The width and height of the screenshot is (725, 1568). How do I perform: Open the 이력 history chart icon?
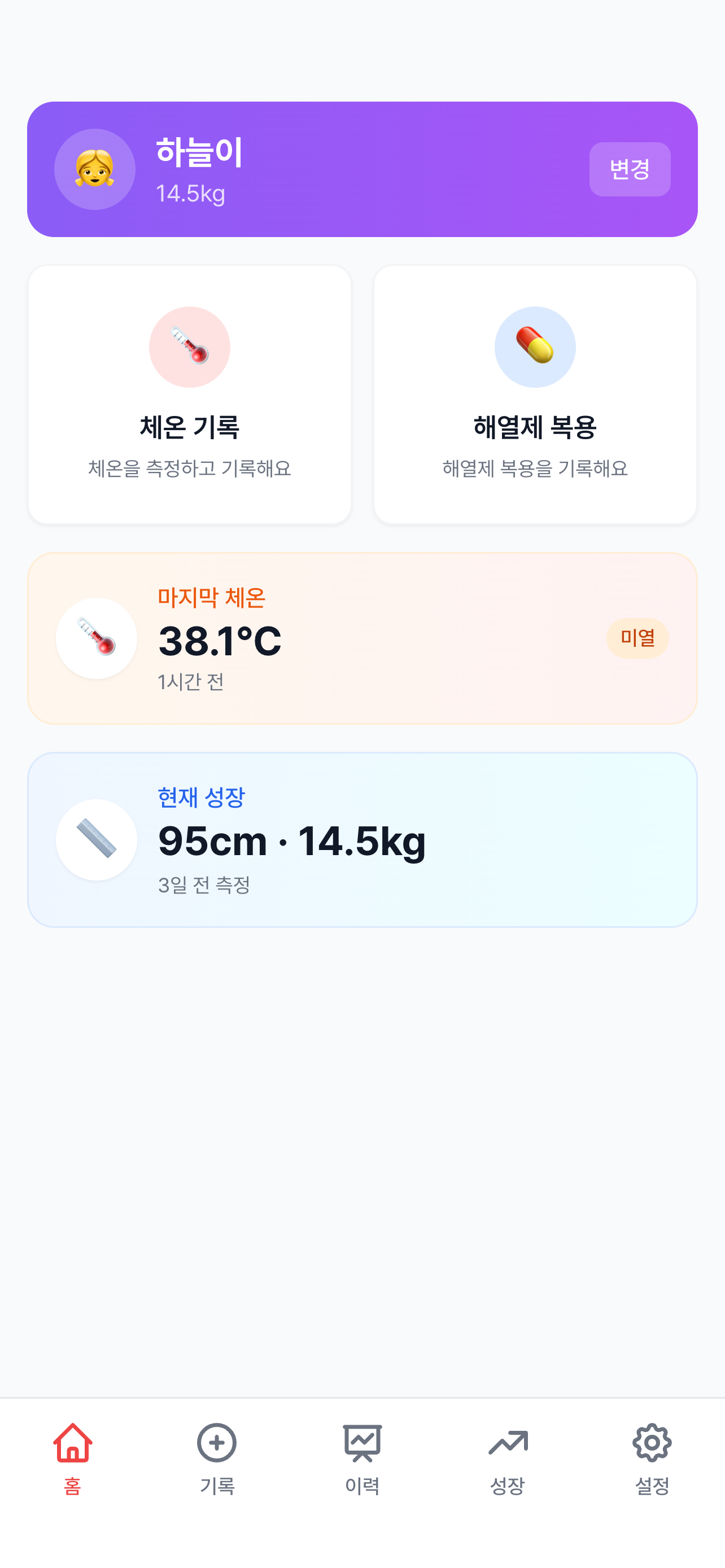pyautogui.click(x=362, y=1444)
